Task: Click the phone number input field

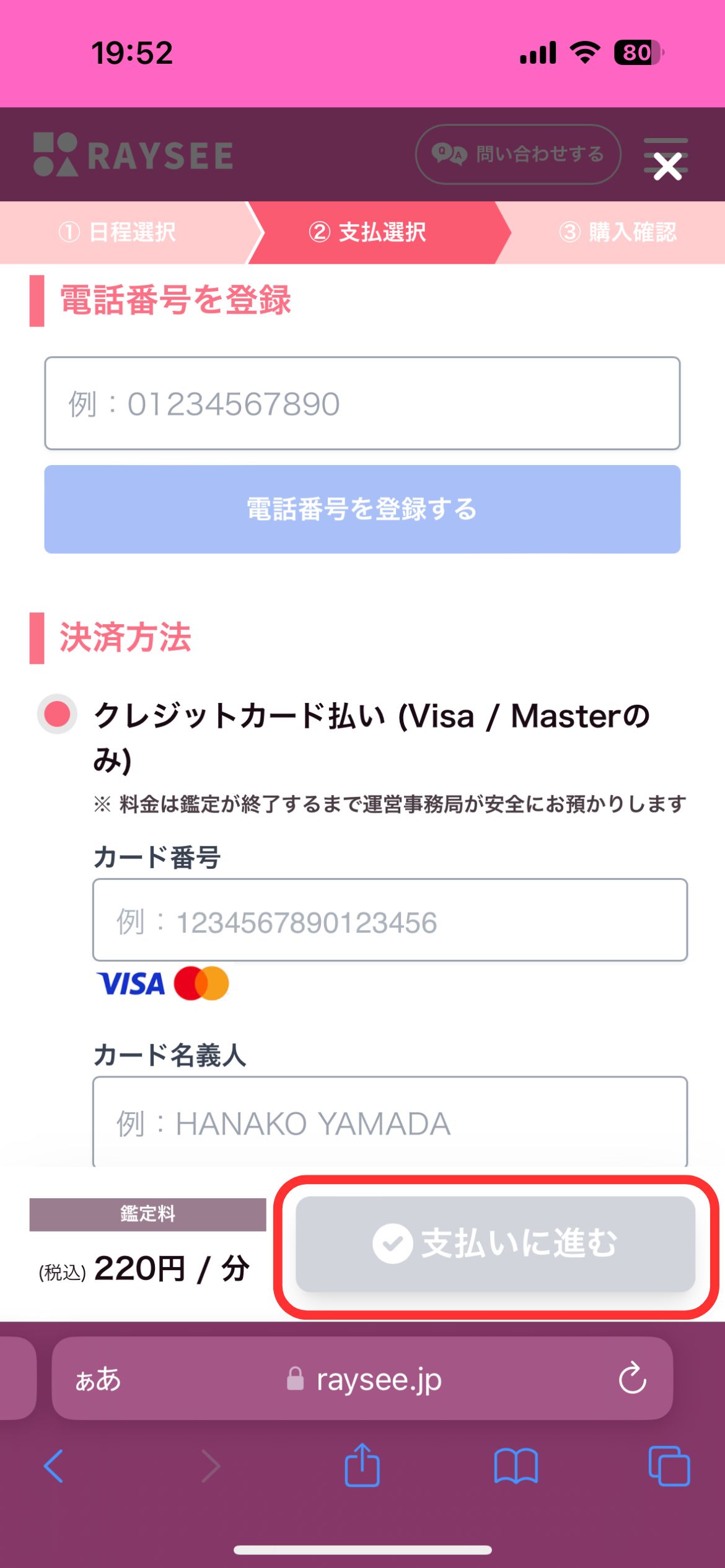Action: (x=361, y=401)
